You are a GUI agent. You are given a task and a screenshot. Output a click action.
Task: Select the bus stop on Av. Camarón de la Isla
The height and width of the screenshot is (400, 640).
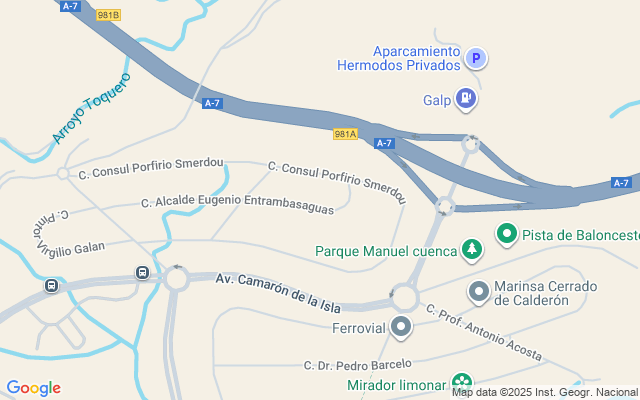coord(143,273)
